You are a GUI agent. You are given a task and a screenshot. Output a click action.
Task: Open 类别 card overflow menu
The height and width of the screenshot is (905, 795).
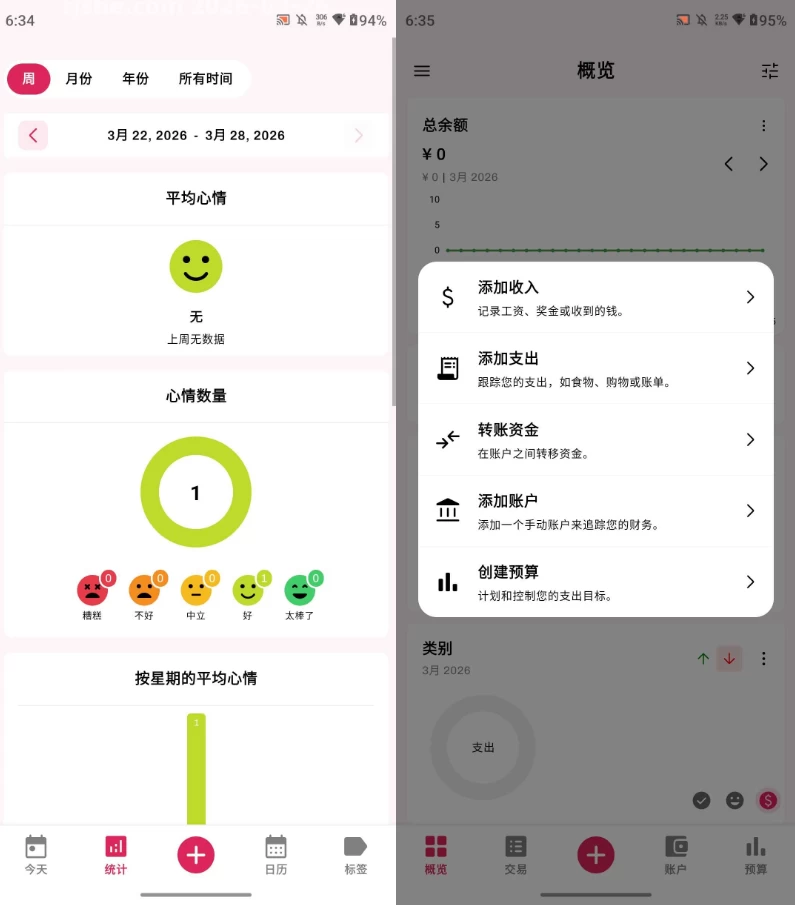click(764, 658)
